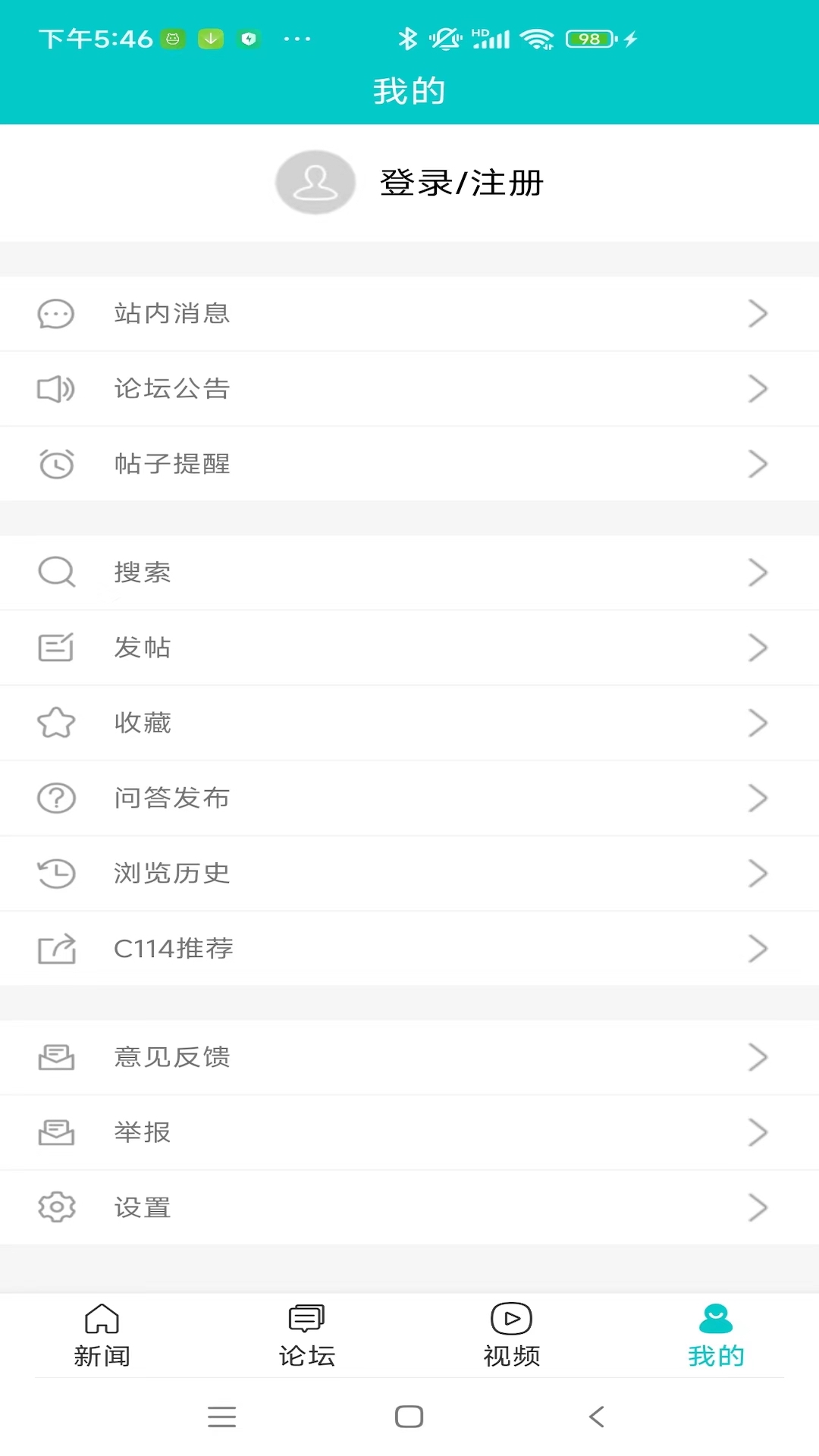Screen dimensions: 819x1456
Task: Tap 登录/注册 to sign in
Action: click(461, 182)
